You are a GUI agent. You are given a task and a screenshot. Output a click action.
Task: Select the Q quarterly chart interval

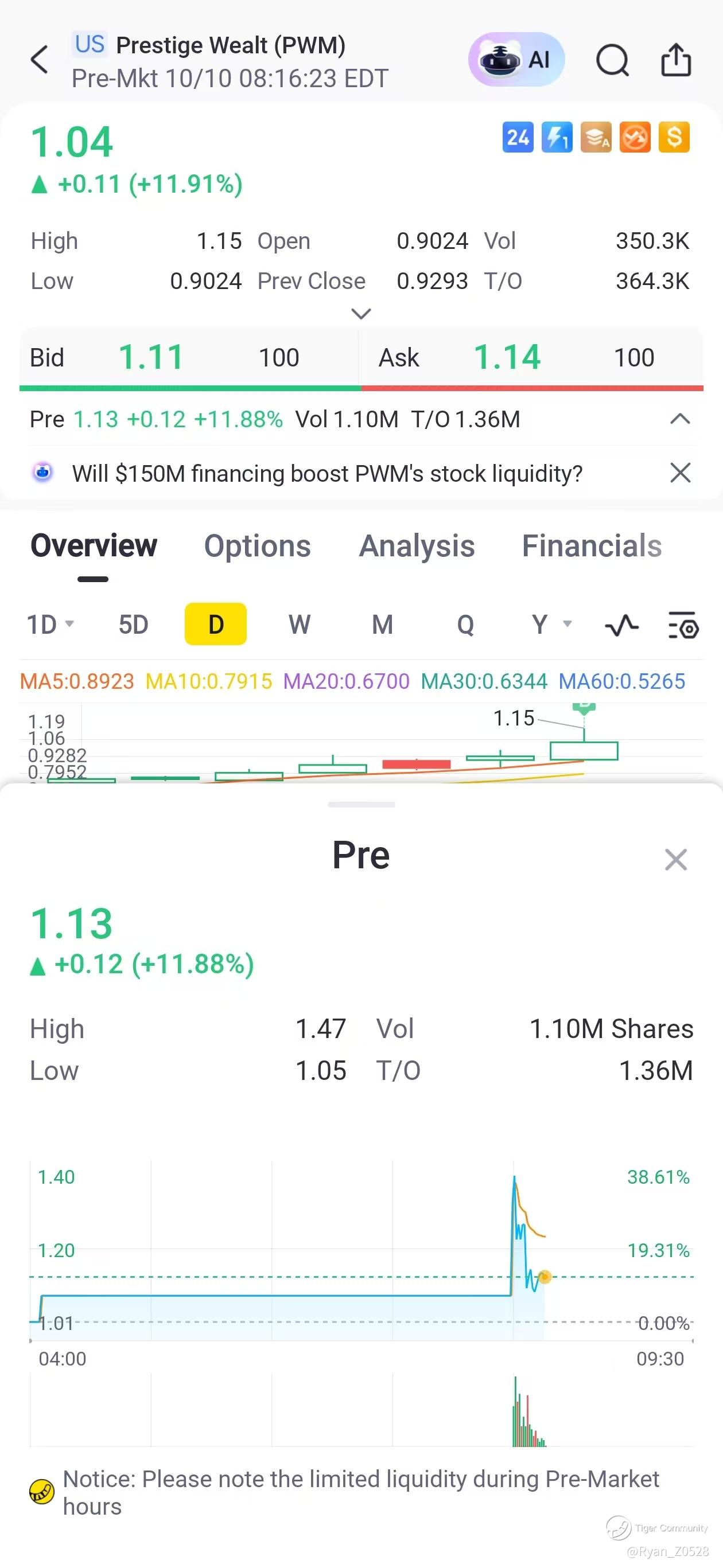coord(465,625)
